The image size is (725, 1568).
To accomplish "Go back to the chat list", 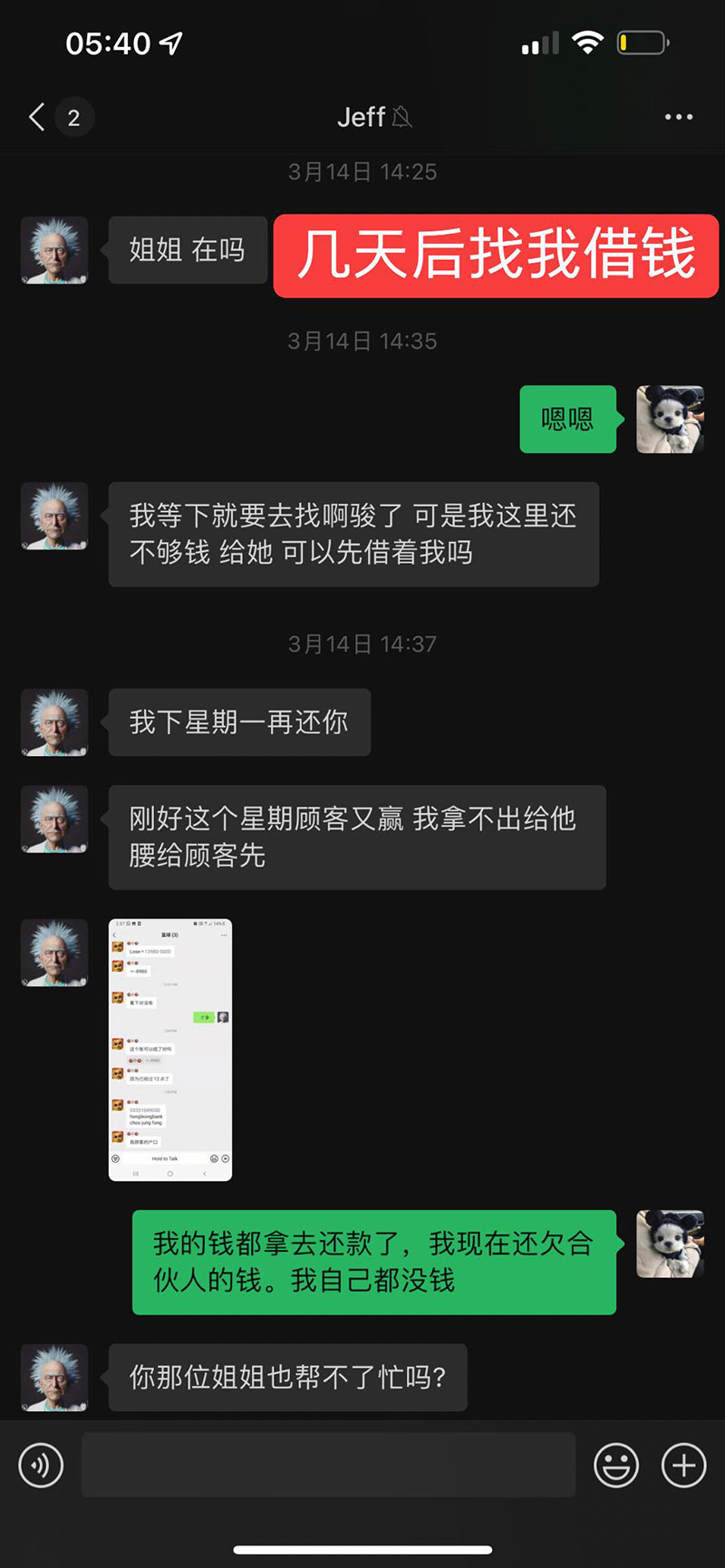I will click(37, 117).
